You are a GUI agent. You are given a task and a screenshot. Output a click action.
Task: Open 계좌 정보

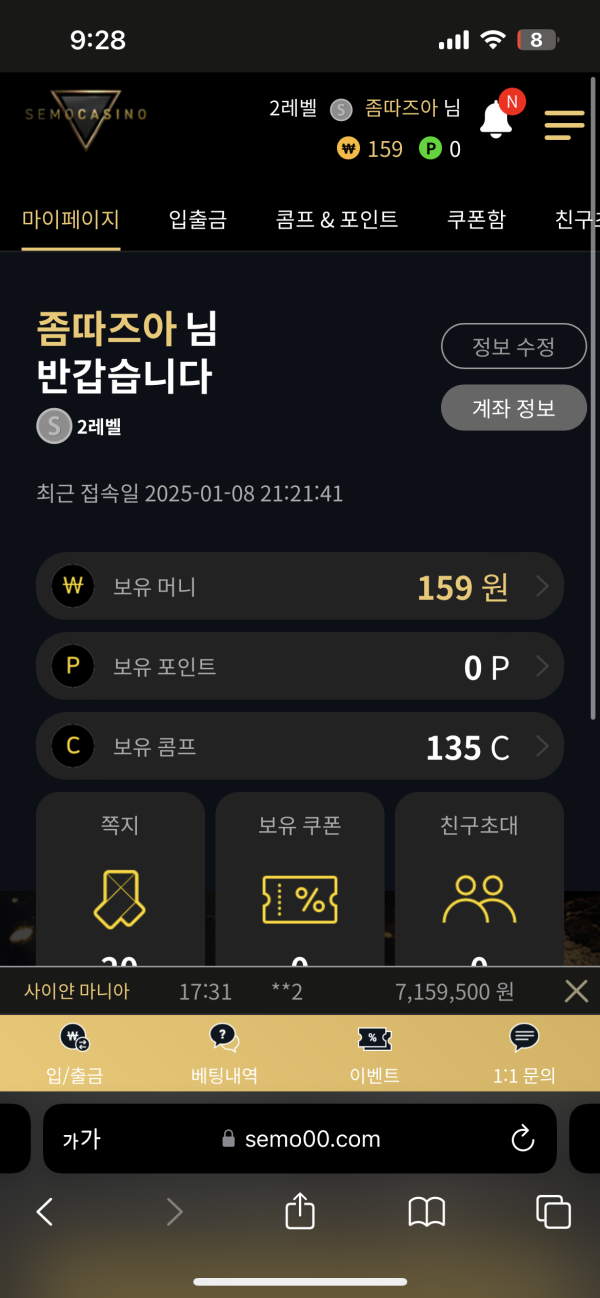pyautogui.click(x=513, y=407)
